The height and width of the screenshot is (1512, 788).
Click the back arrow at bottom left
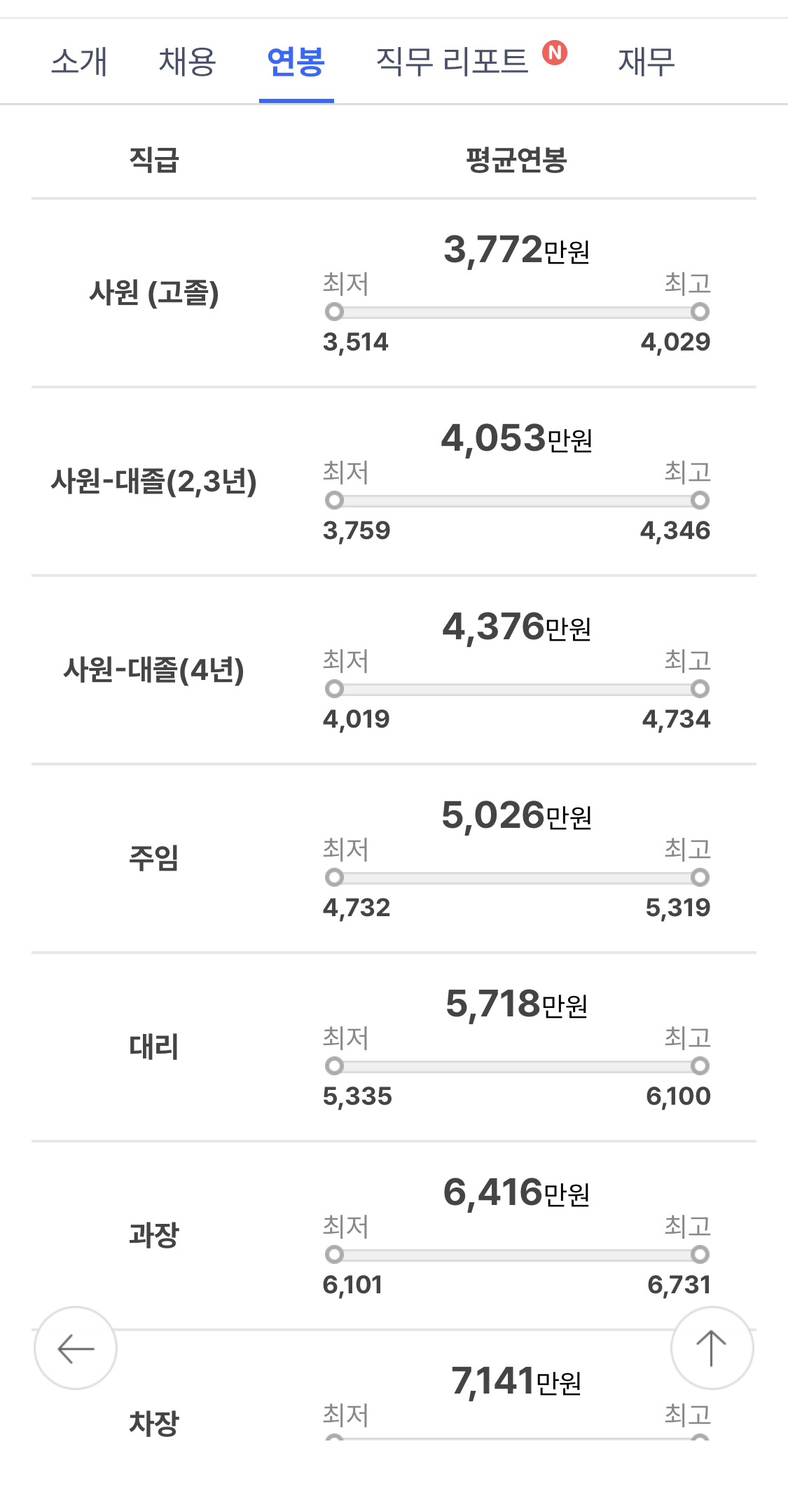(75, 1348)
